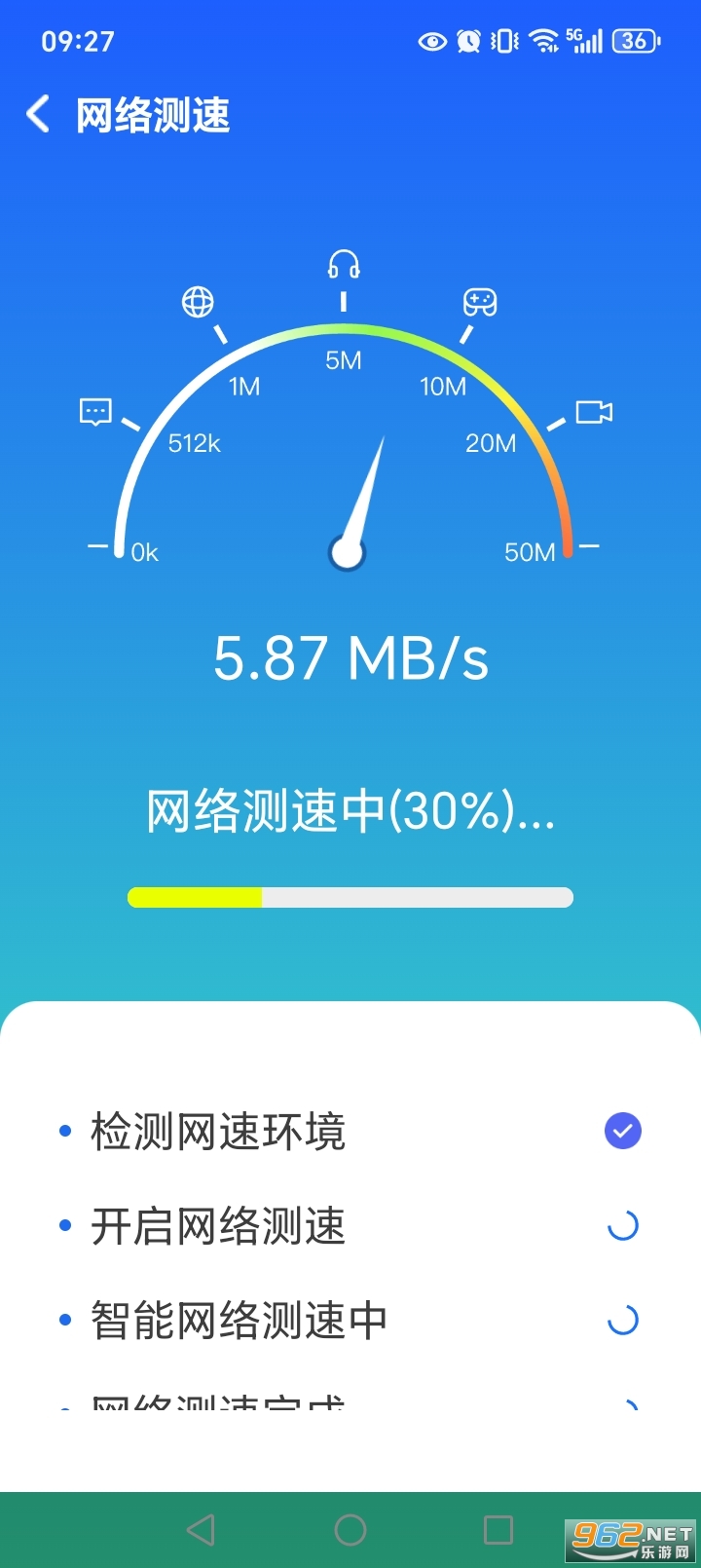Select the chat bubble icon near 512k
The image size is (701, 1568).
(x=94, y=412)
